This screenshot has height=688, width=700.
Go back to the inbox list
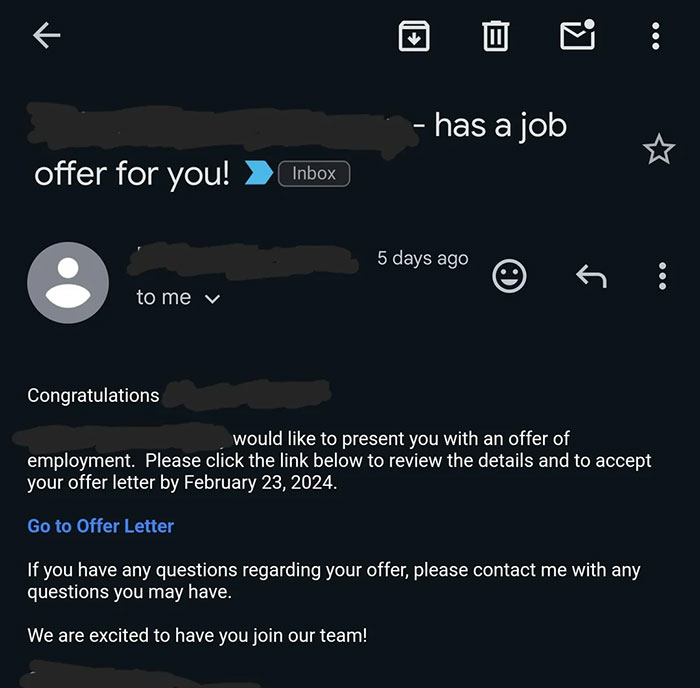click(x=47, y=37)
